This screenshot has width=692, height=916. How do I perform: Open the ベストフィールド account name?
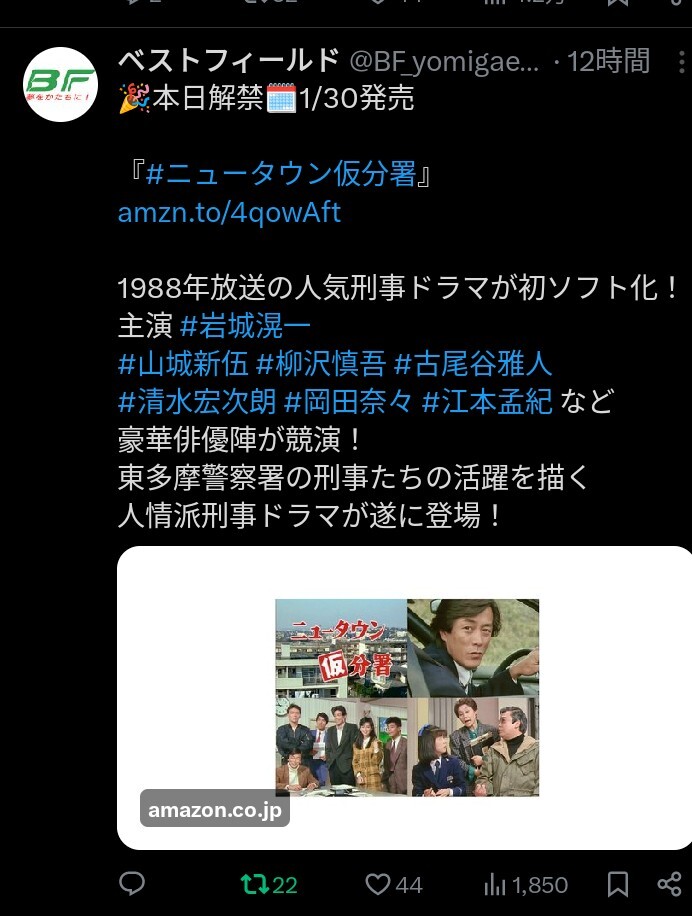click(229, 61)
